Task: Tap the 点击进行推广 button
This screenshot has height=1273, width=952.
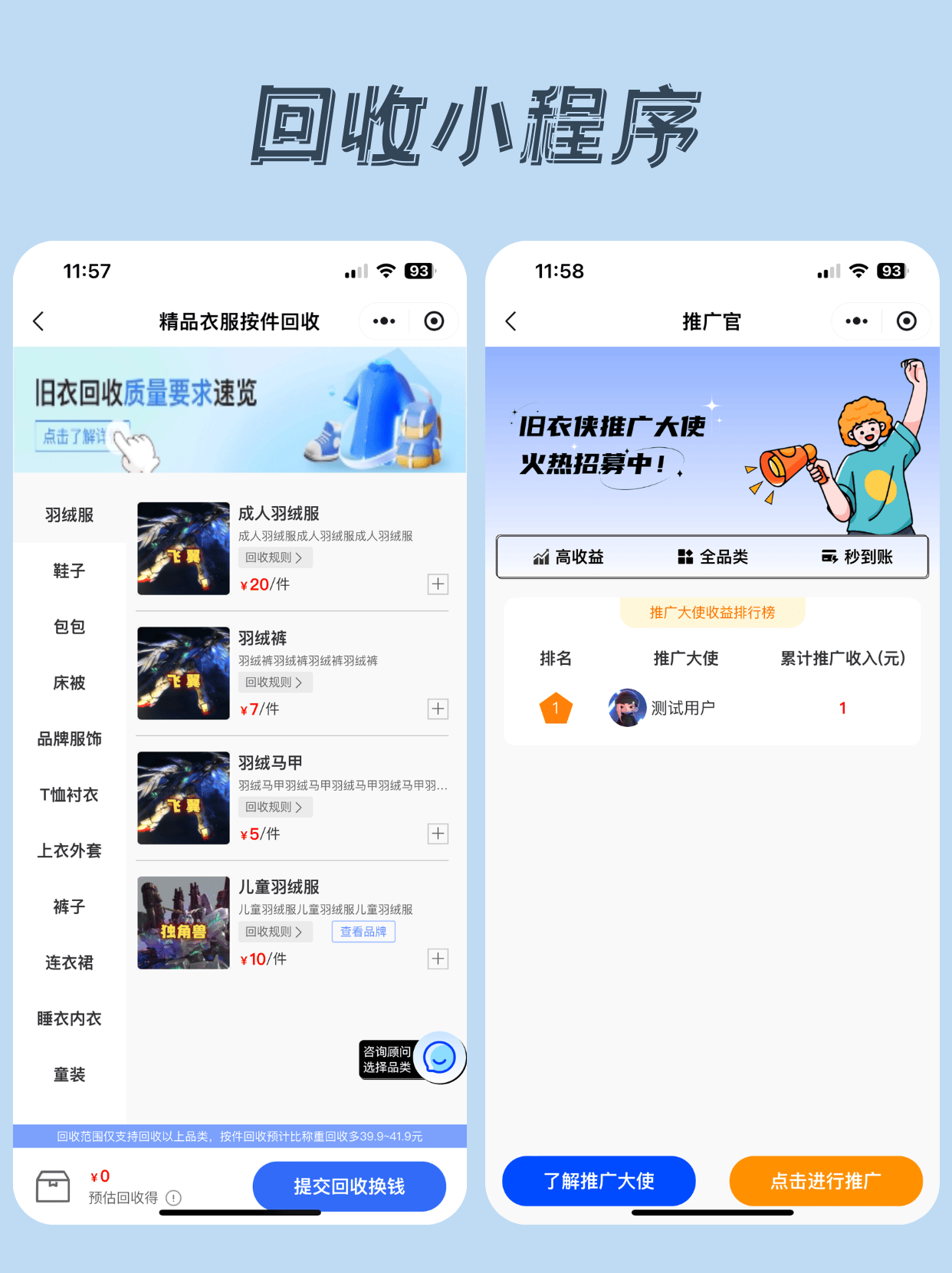Action: coord(826,1182)
